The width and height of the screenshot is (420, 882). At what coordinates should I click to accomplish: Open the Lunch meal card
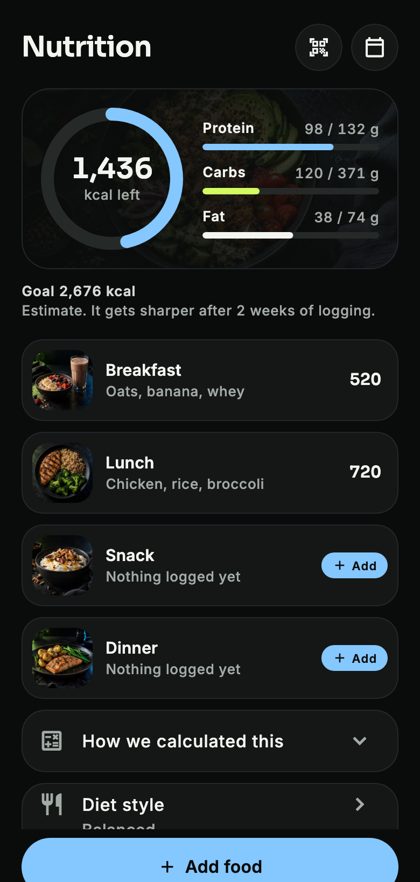click(210, 472)
